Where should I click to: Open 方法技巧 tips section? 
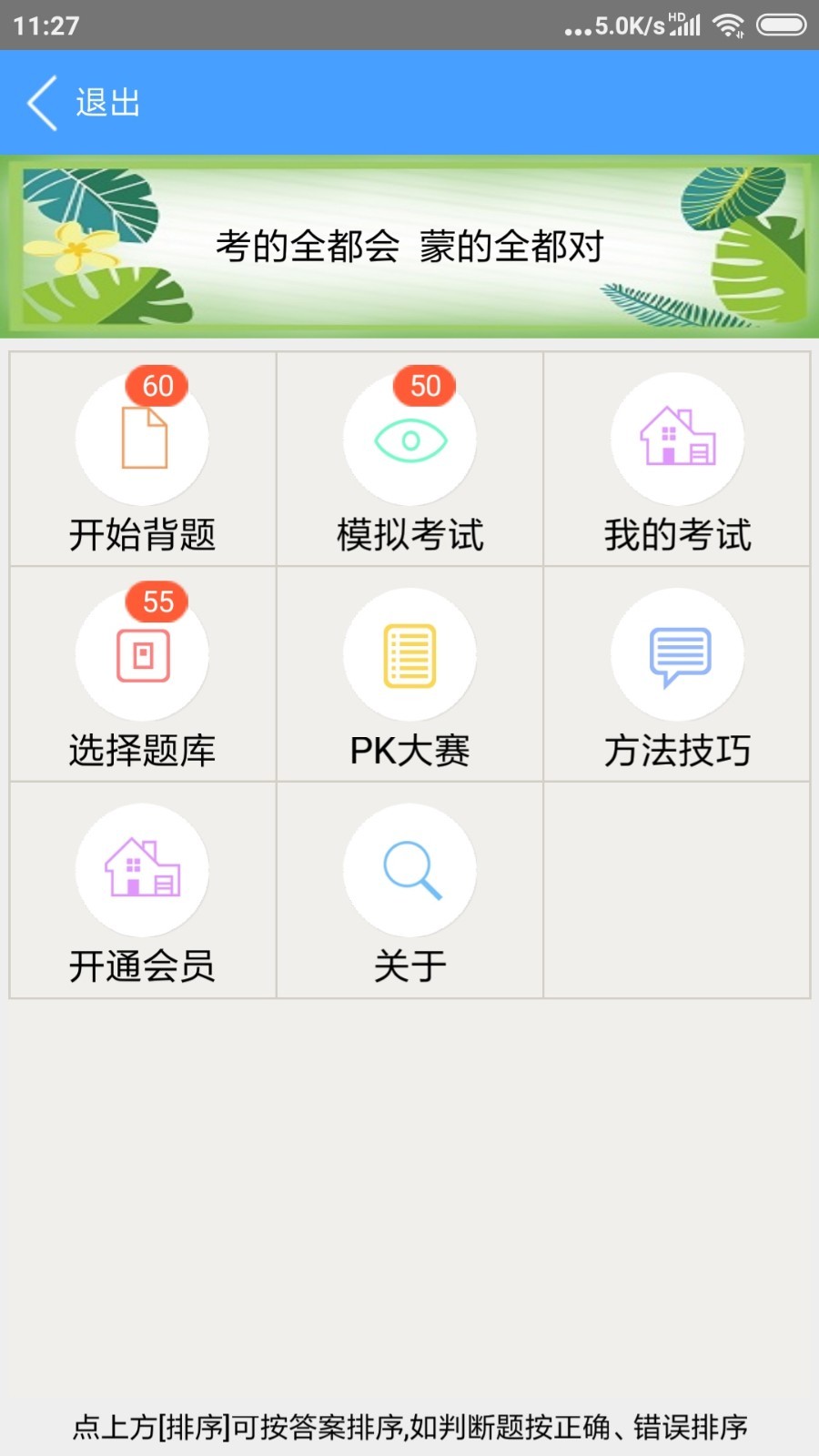(677, 674)
